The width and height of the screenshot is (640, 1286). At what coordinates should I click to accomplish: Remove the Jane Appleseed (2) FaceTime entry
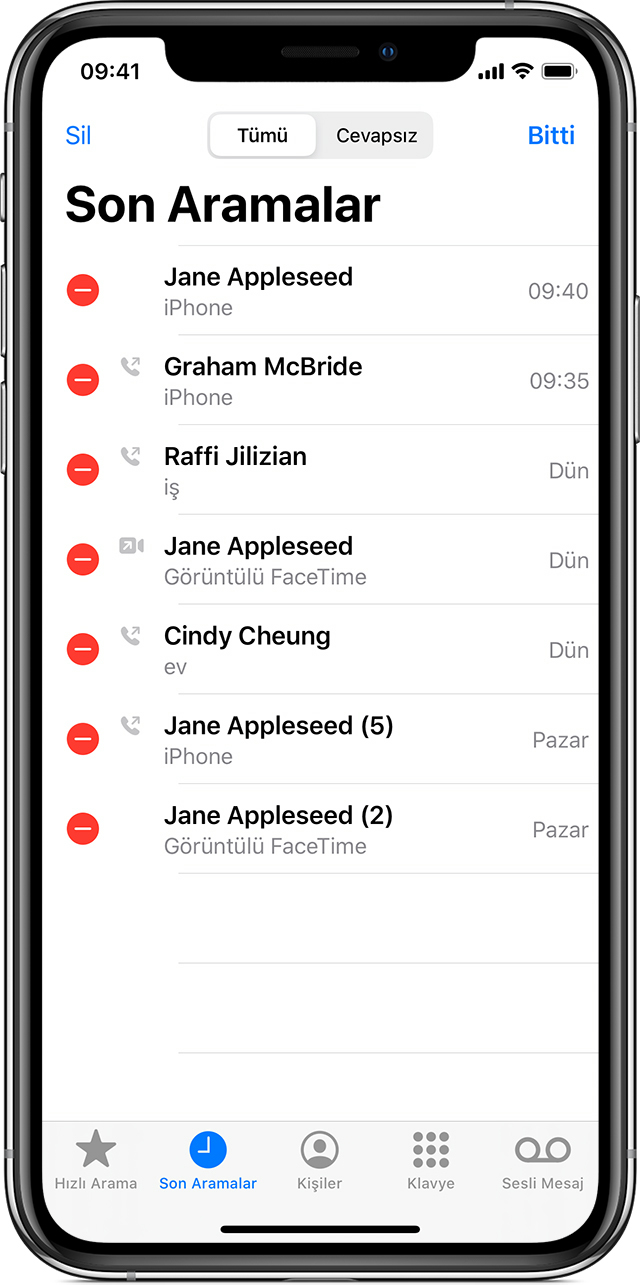pyautogui.click(x=83, y=829)
